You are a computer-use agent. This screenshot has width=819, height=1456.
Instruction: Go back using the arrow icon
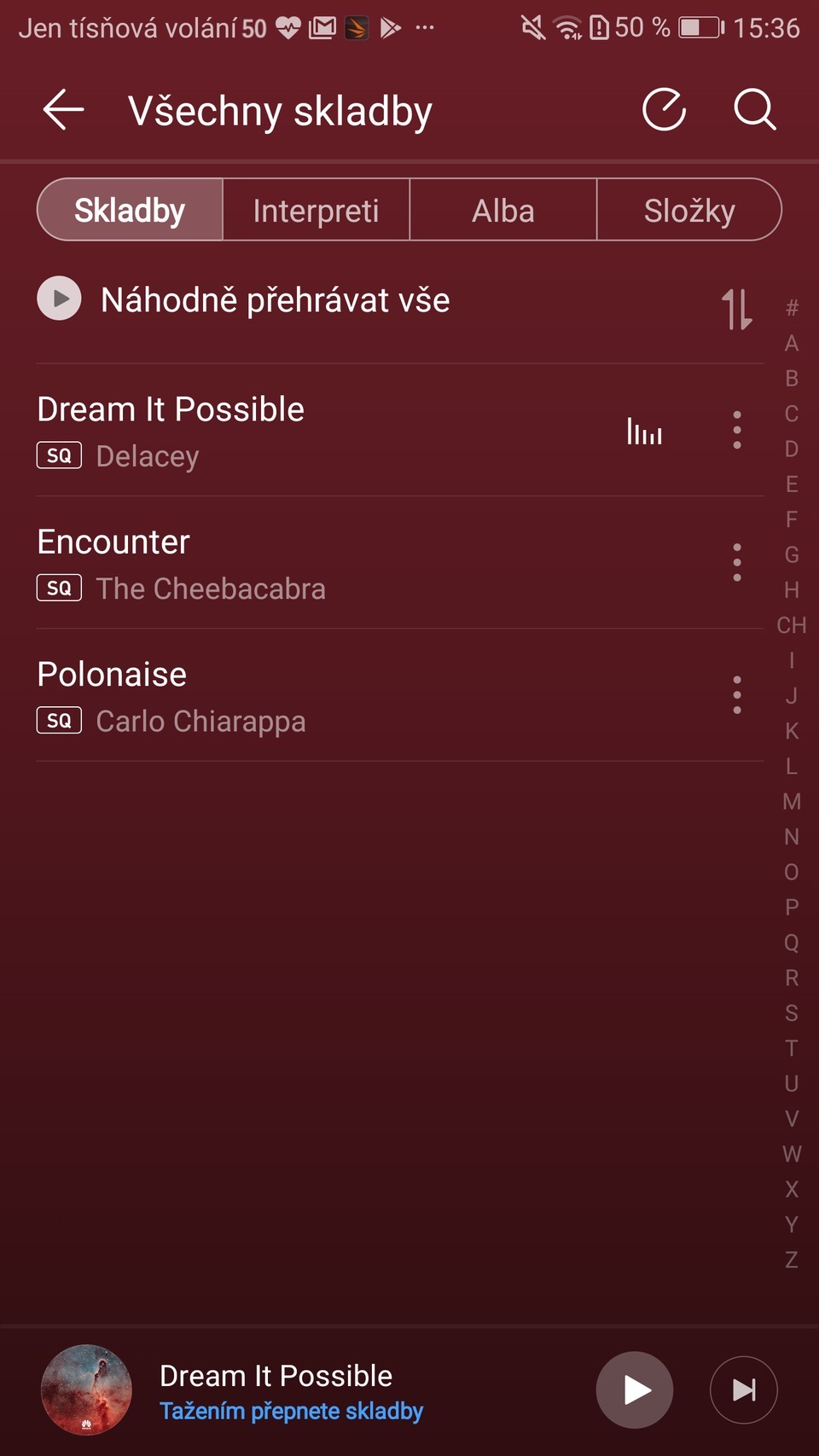(x=63, y=110)
